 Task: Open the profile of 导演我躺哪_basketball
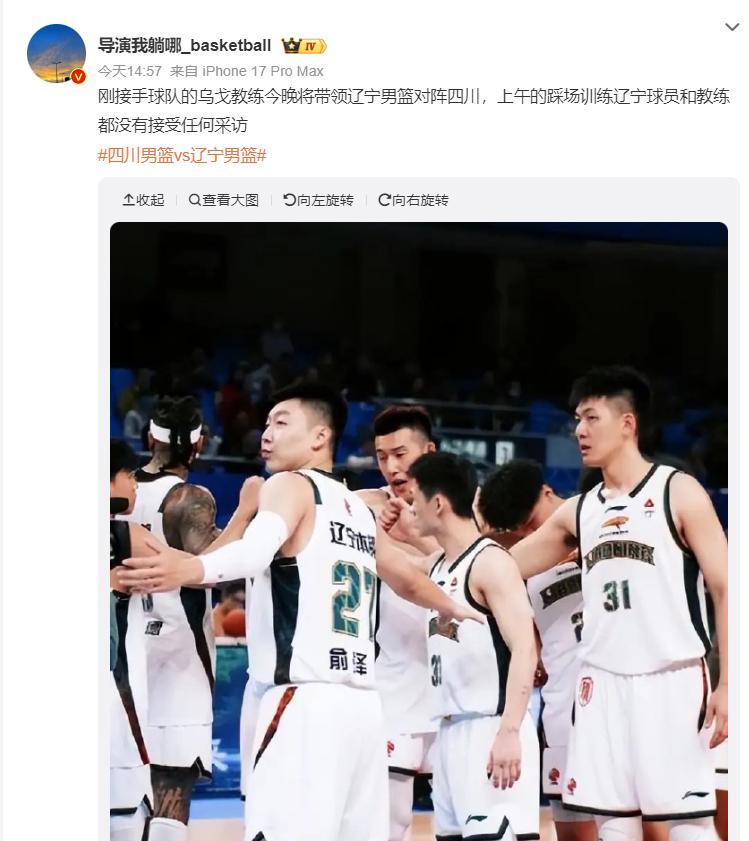click(184, 45)
